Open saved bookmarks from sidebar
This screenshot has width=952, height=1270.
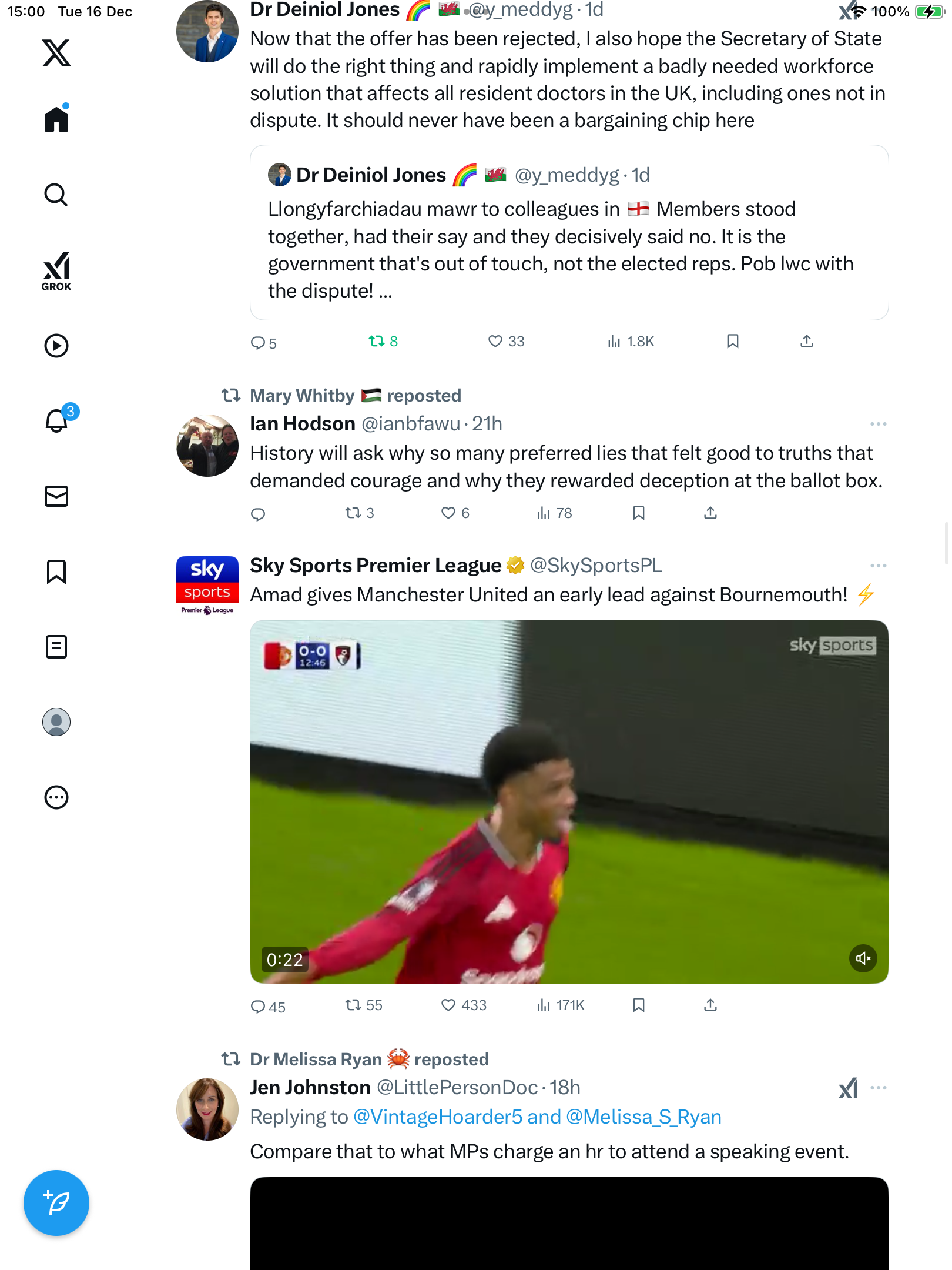pos(56,571)
